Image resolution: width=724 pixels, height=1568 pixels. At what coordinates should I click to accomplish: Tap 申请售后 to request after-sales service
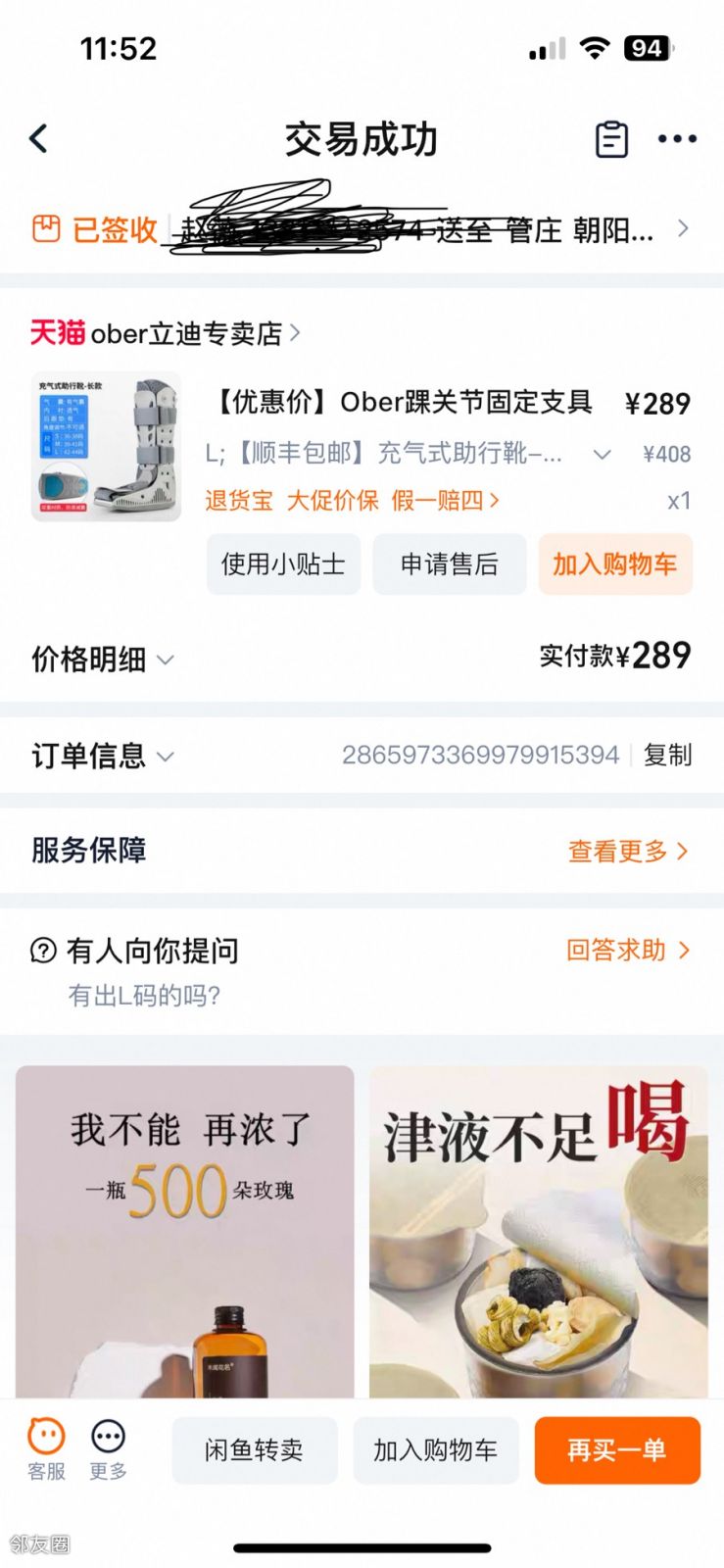[x=450, y=563]
